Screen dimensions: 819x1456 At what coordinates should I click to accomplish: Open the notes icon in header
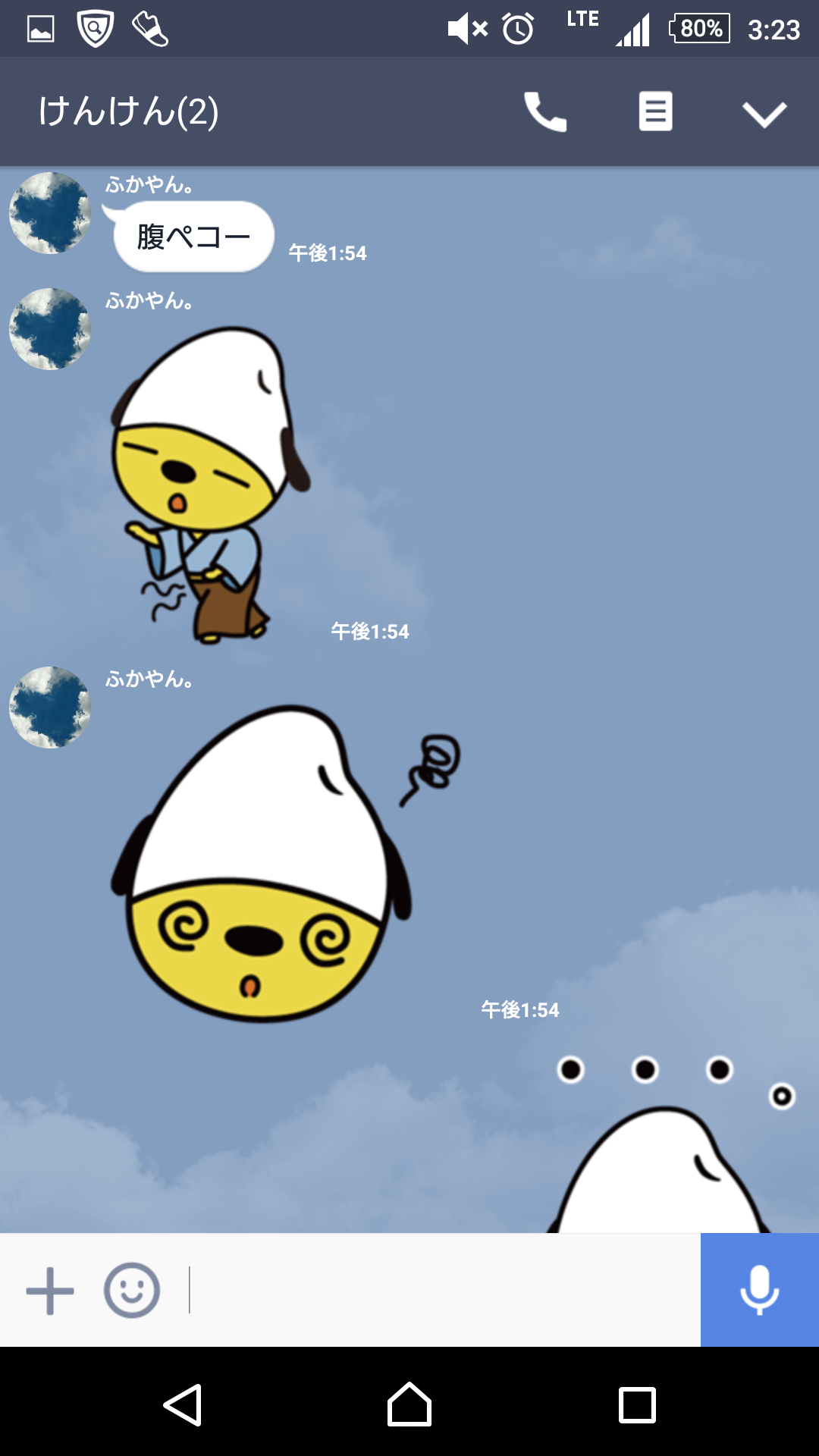point(655,112)
